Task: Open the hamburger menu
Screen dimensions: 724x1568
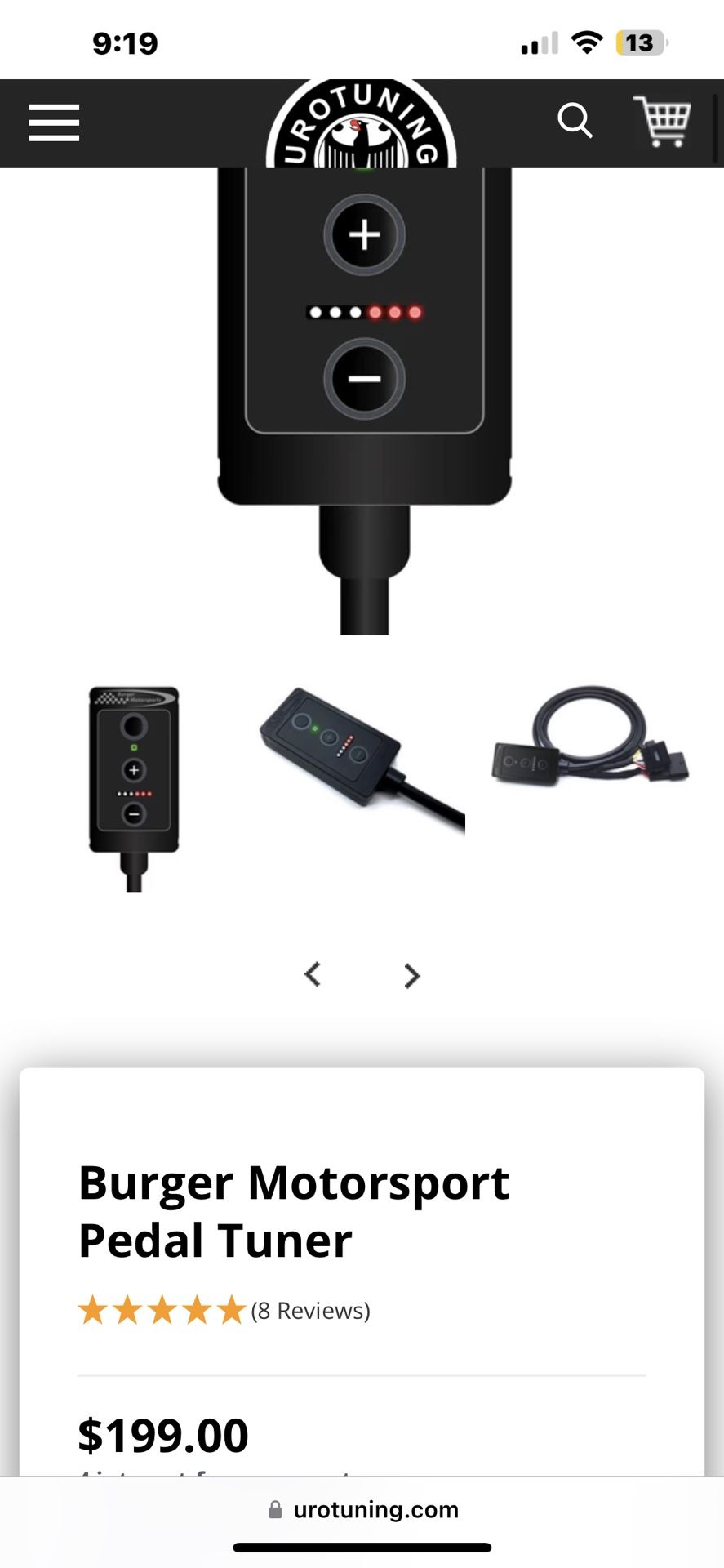Action: coord(54,122)
